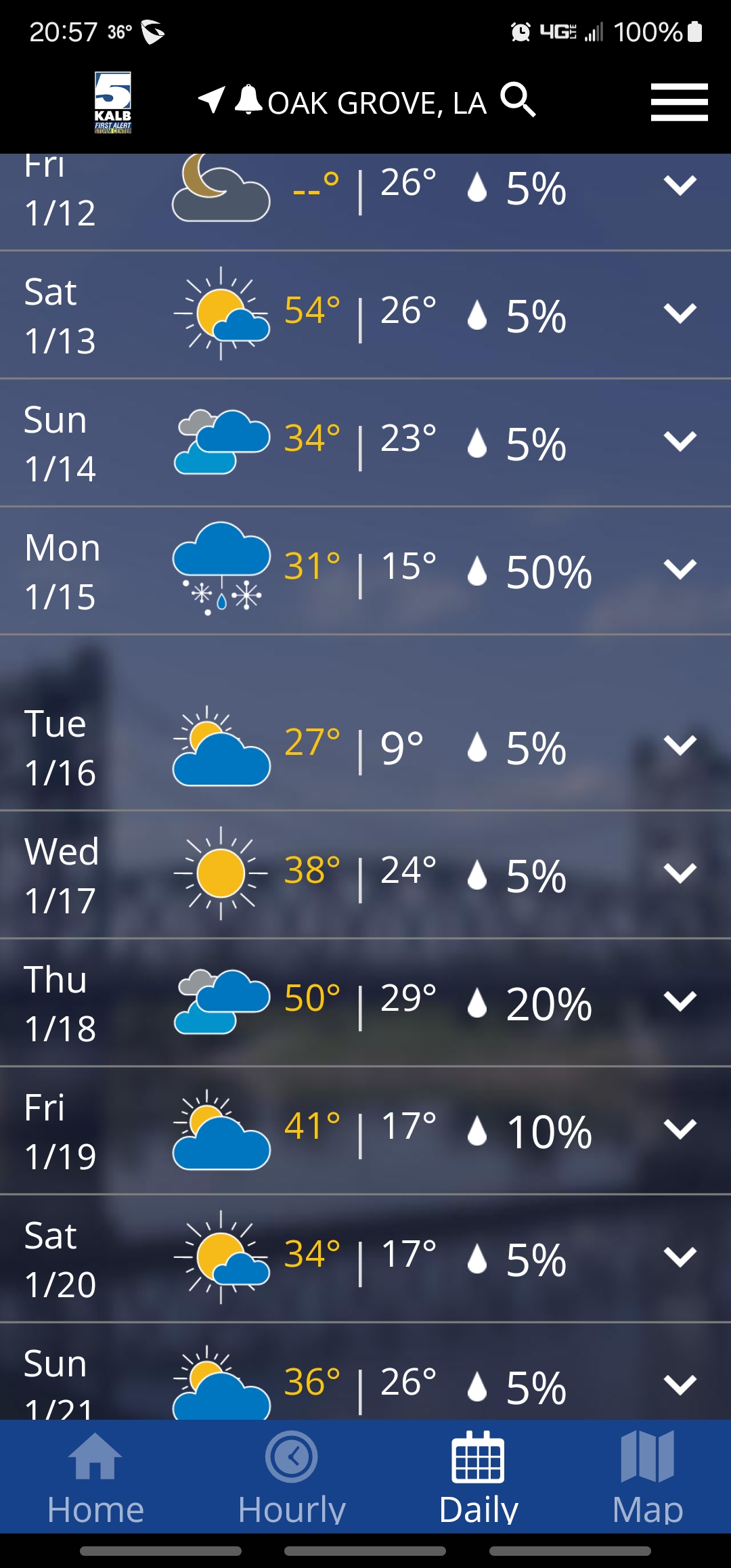Image resolution: width=731 pixels, height=1568 pixels.
Task: Tap the location alert bell icon
Action: 248,100
